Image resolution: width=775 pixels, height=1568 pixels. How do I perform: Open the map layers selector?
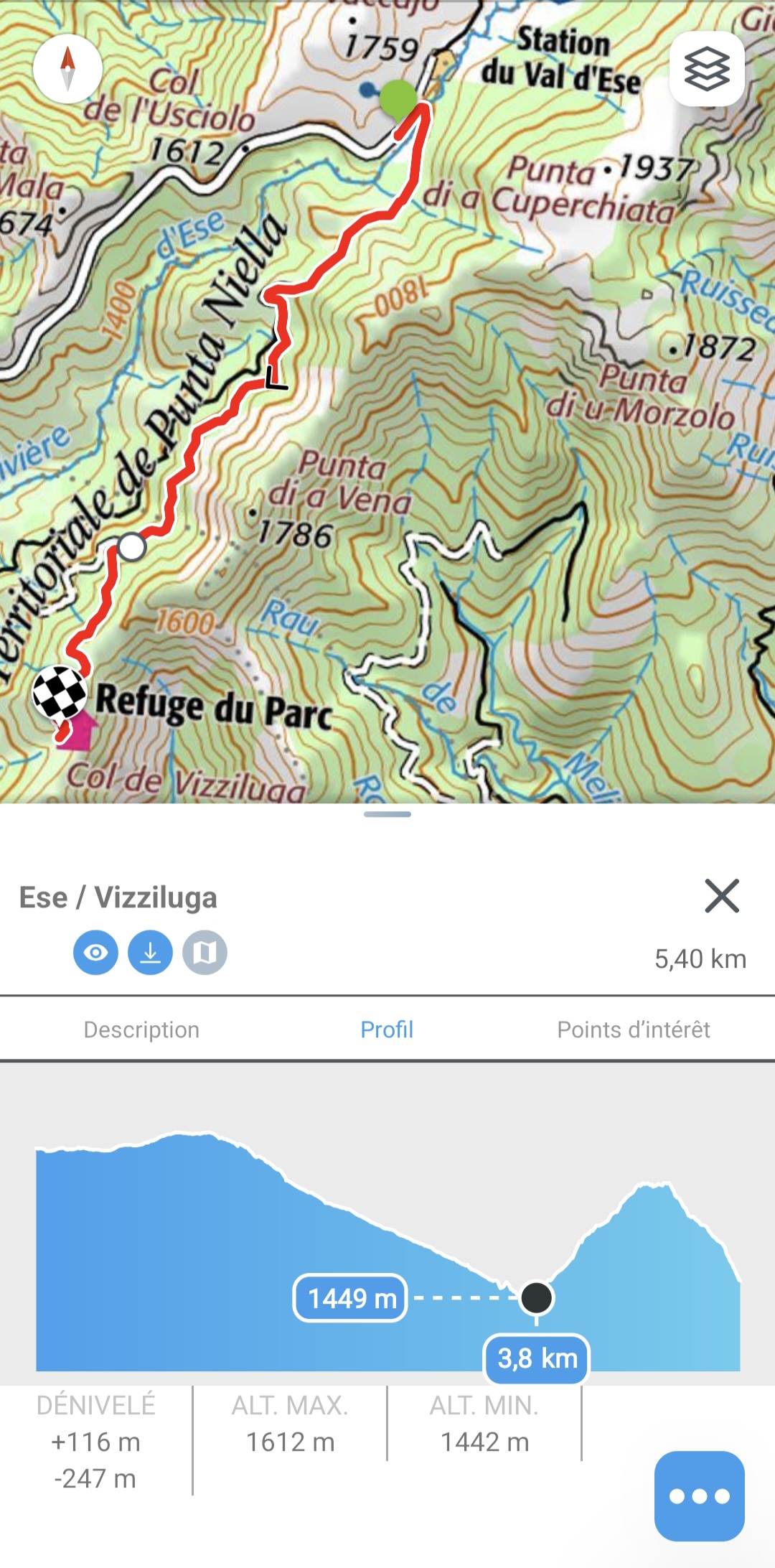click(x=707, y=69)
